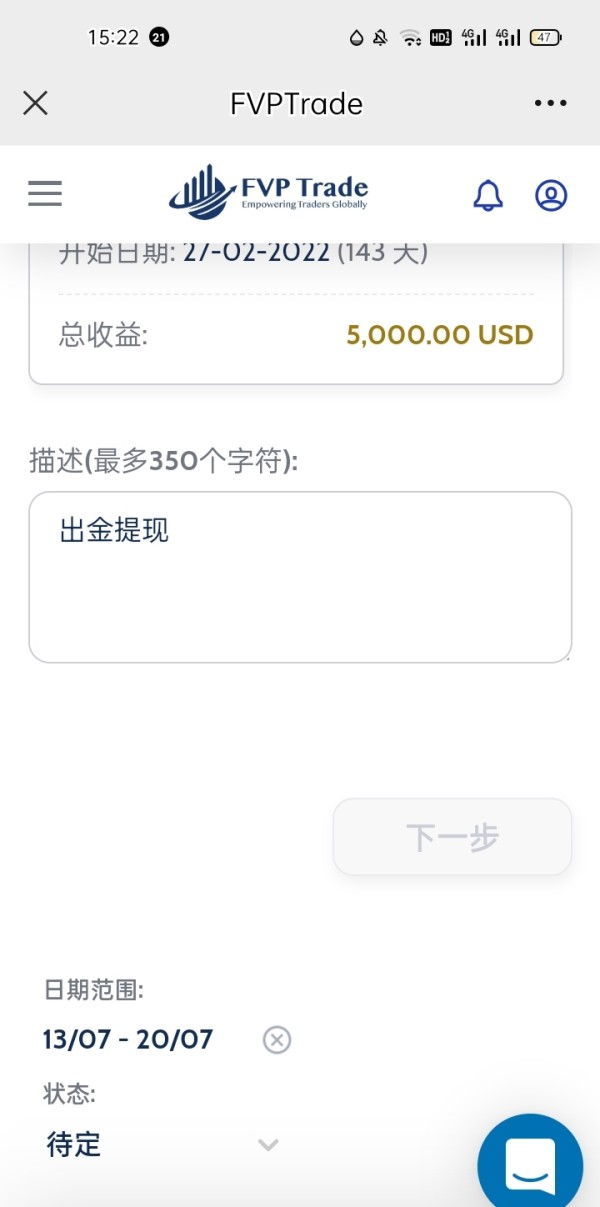Open the user profile icon
The width and height of the screenshot is (600, 1207).
pyautogui.click(x=551, y=195)
